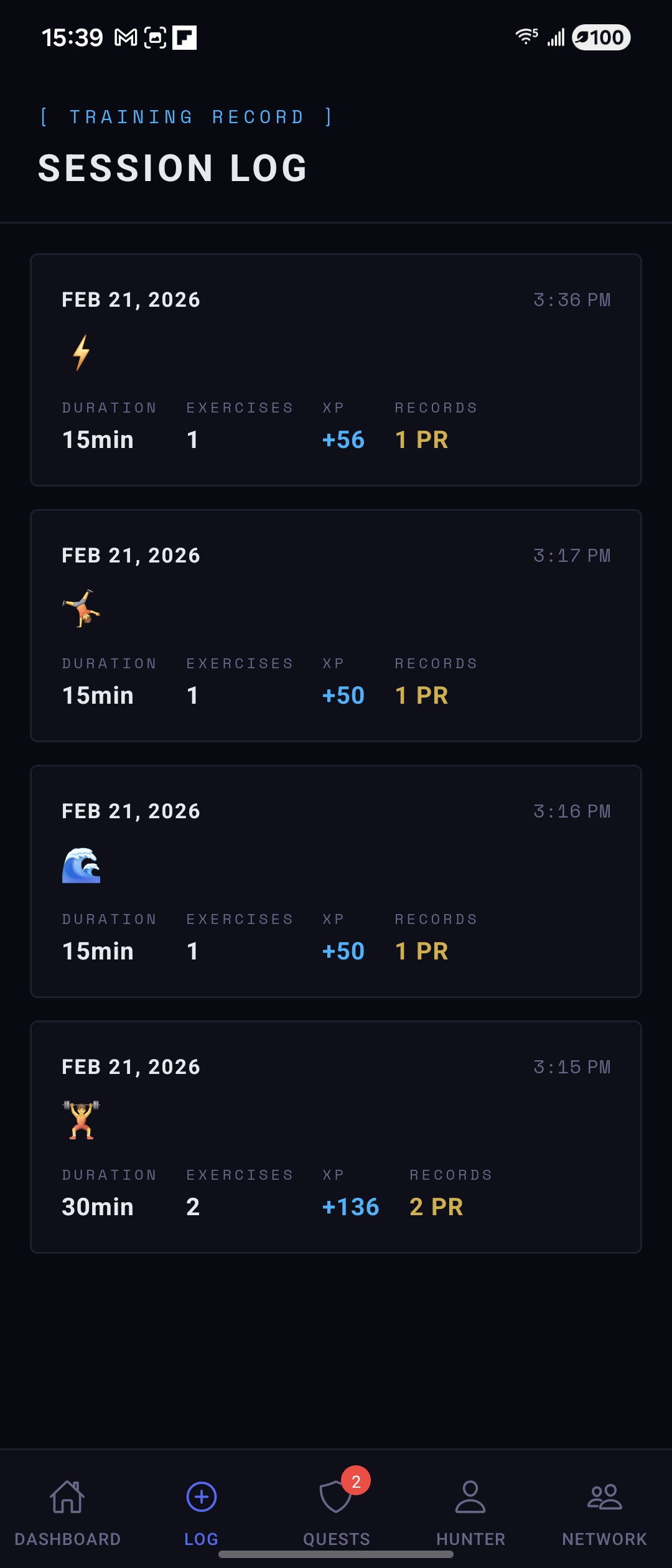
Task: Select the Hunter profile icon
Action: (471, 1498)
